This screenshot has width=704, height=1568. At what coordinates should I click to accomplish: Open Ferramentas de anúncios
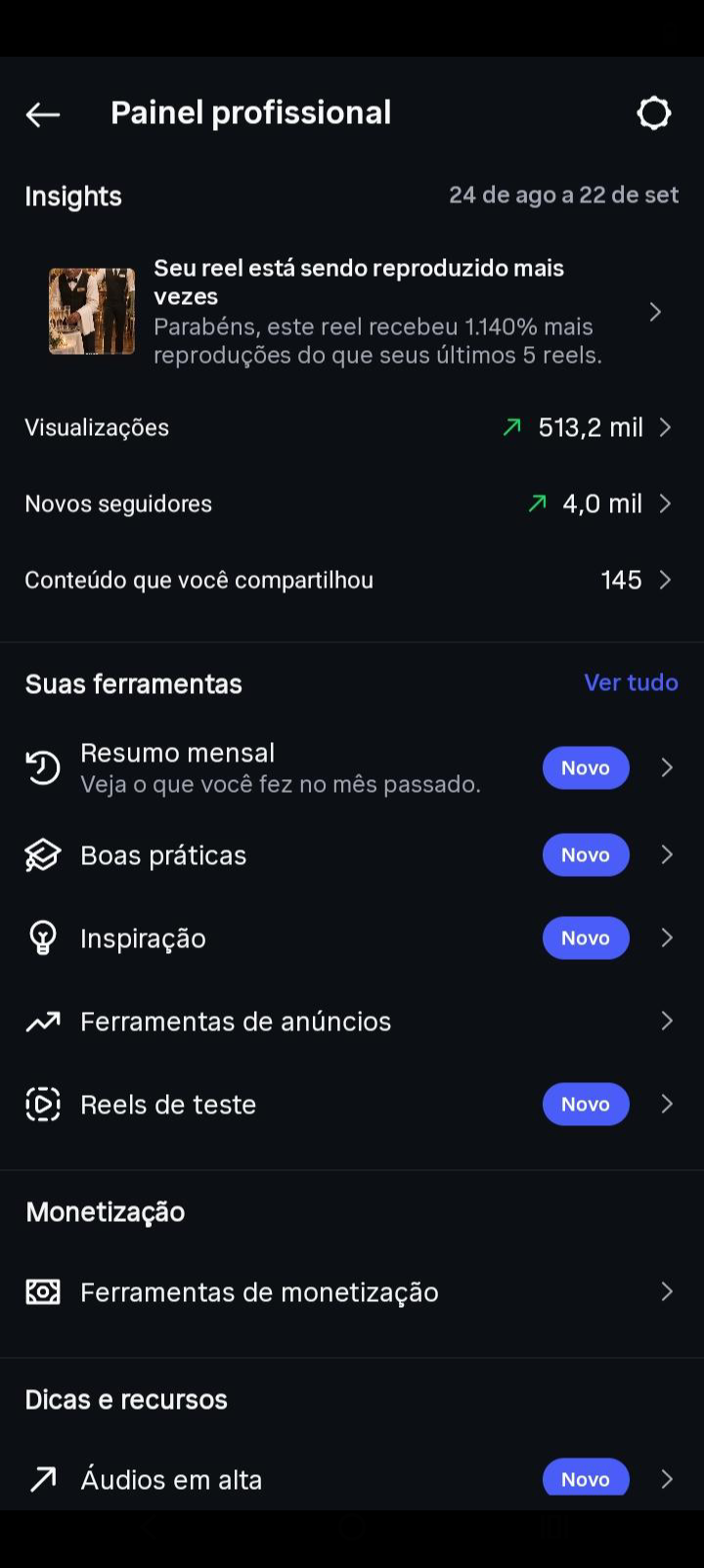point(352,1021)
